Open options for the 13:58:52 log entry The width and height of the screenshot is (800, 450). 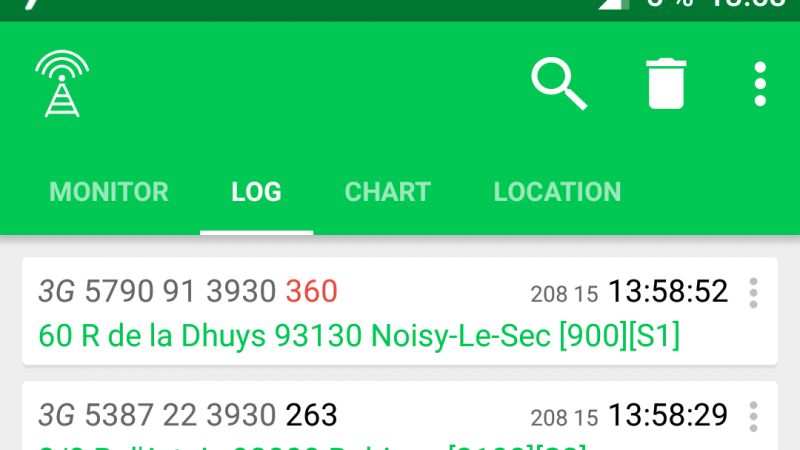click(x=753, y=293)
